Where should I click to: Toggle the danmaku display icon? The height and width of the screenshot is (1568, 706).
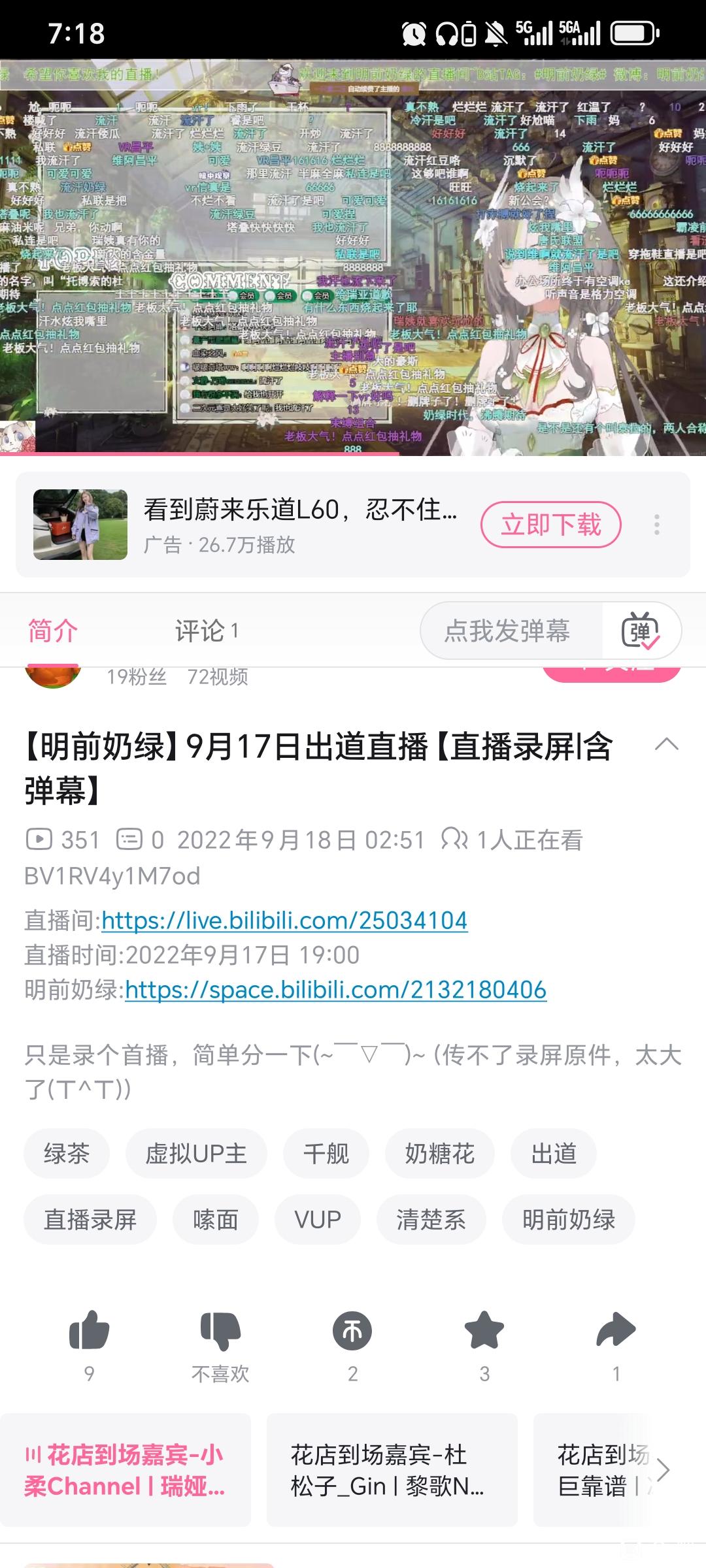(641, 631)
